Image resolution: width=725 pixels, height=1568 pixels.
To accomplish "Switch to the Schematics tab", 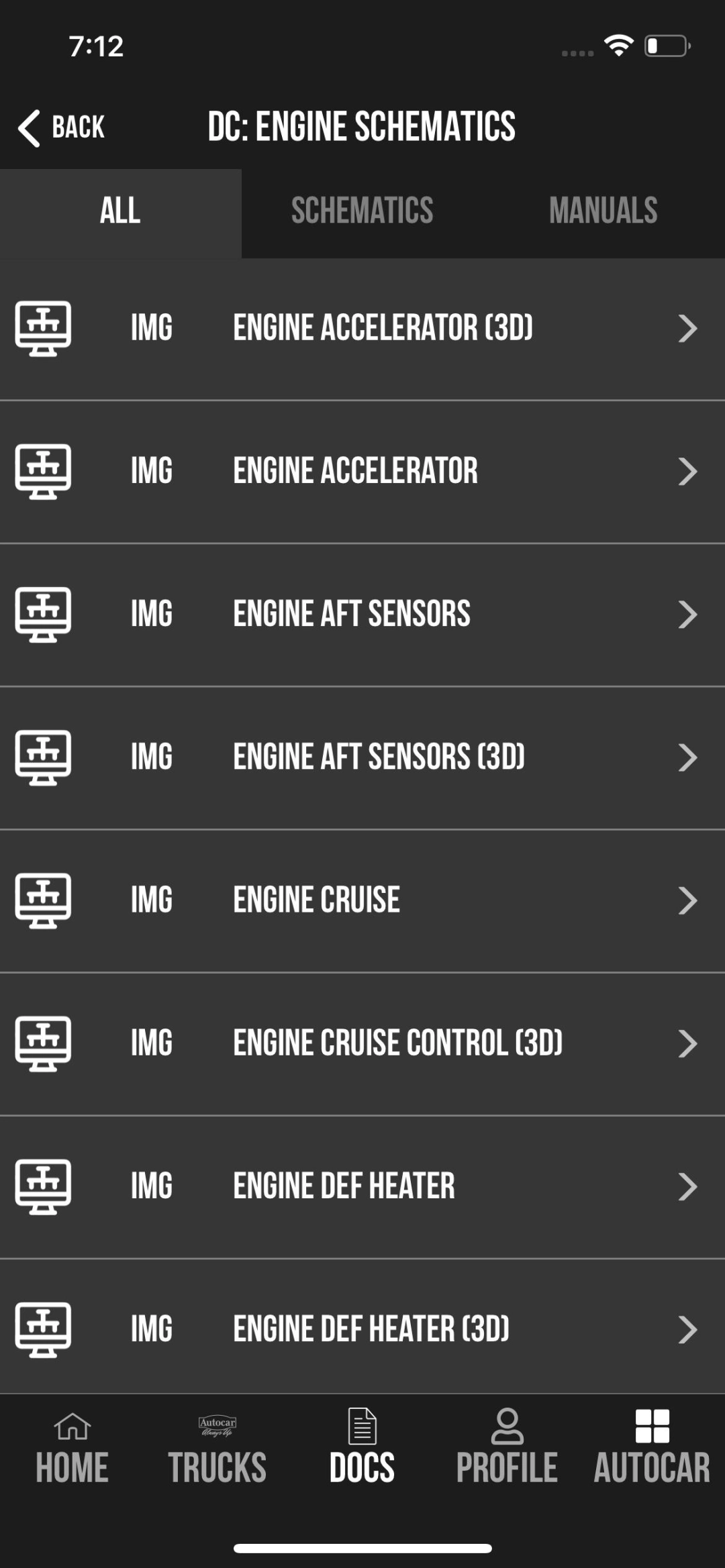I will [362, 211].
